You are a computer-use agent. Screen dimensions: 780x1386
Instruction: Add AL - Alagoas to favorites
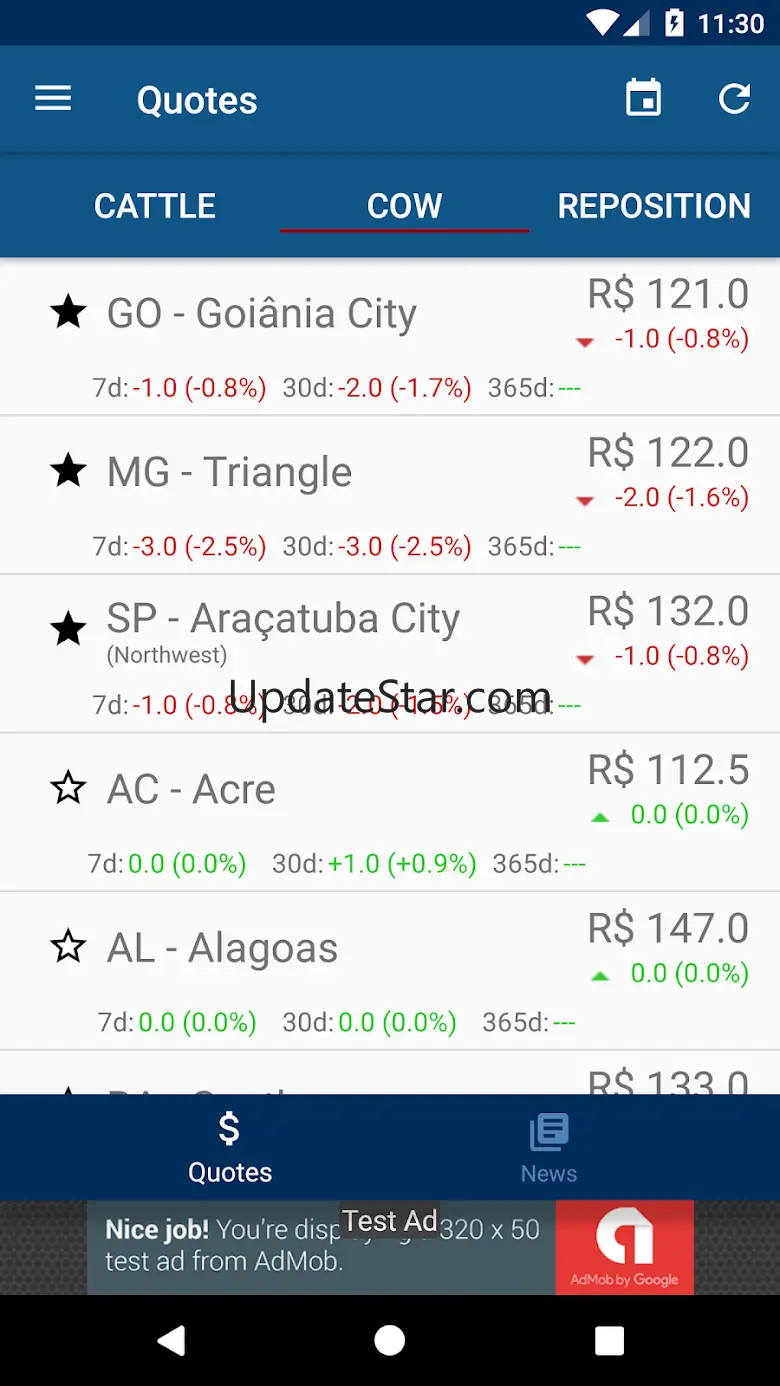(68, 946)
